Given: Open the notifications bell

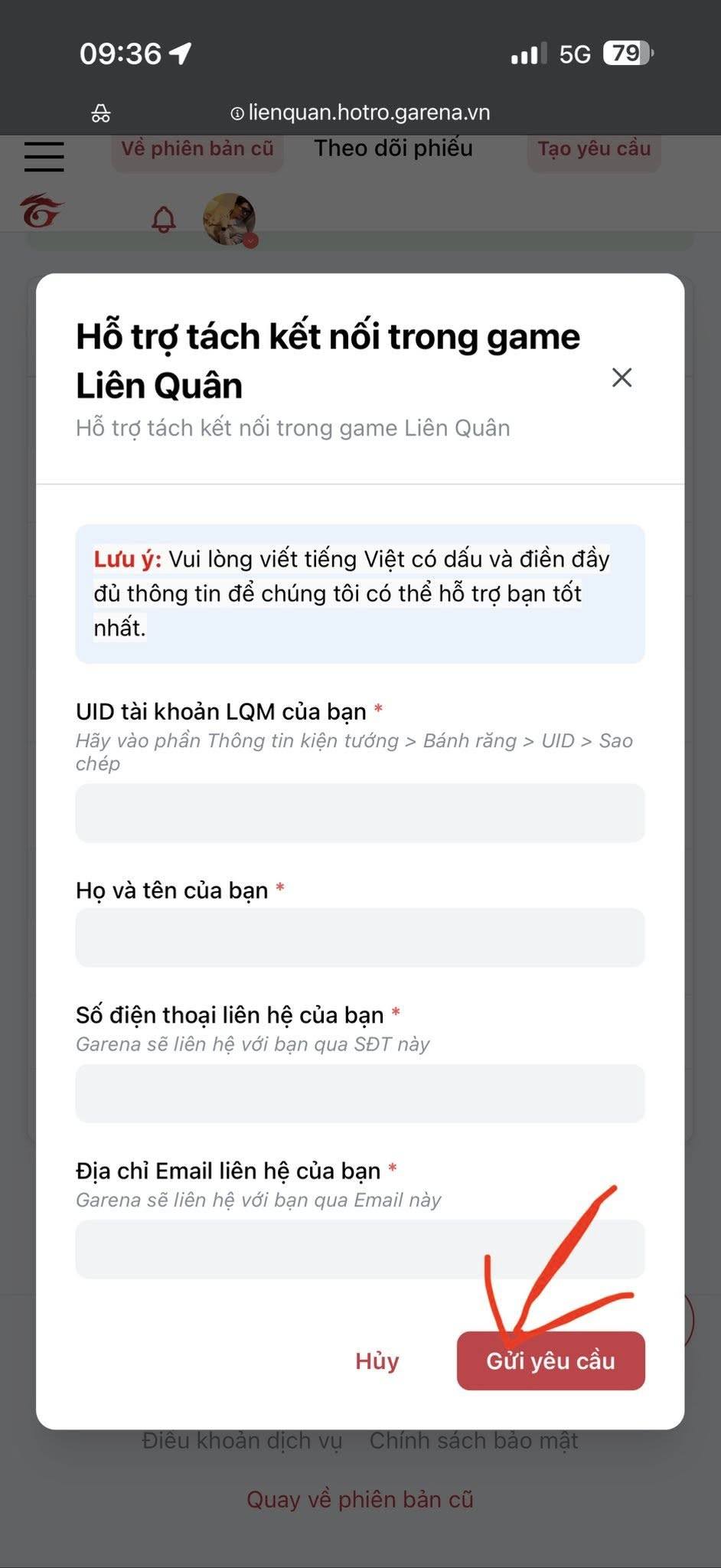Looking at the screenshot, I should (163, 220).
